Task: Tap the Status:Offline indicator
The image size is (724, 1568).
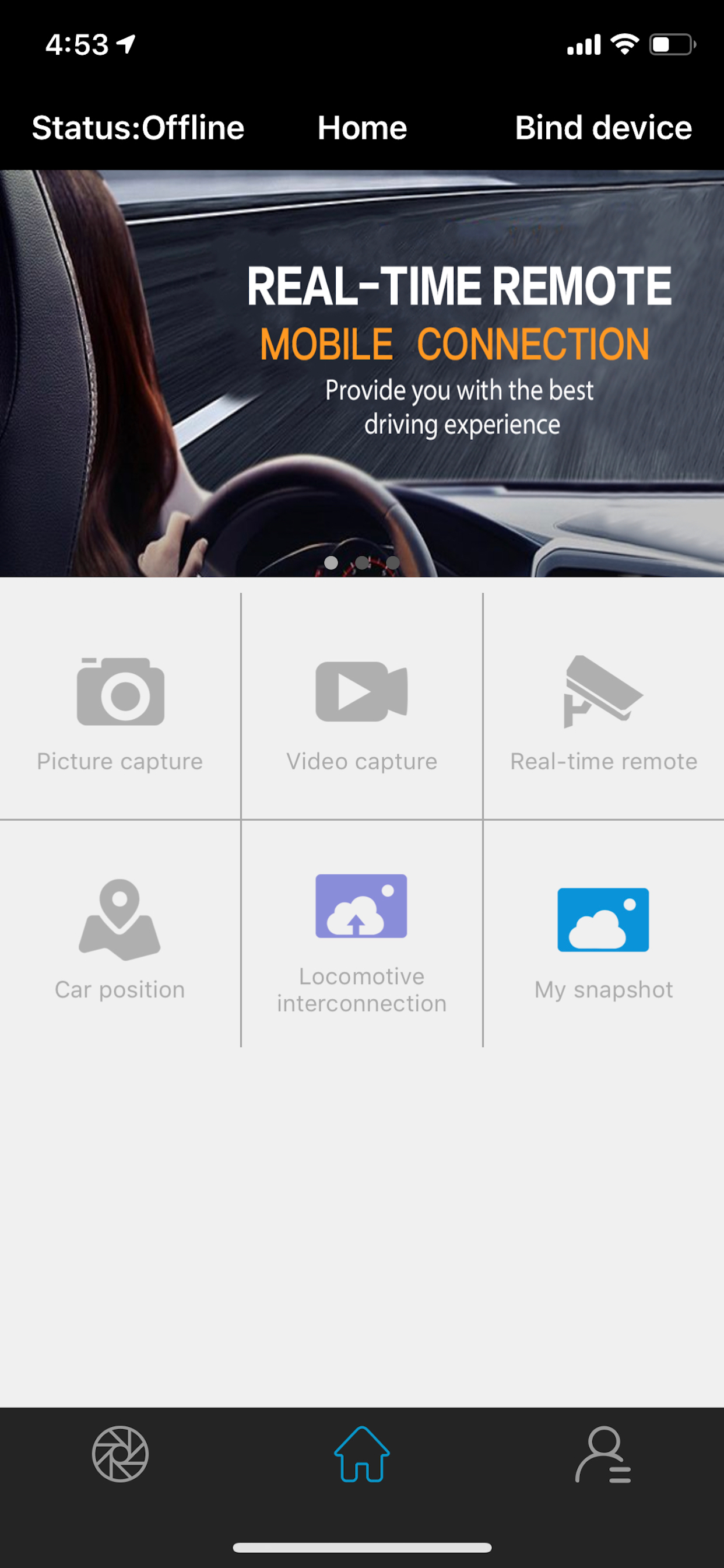Action: (138, 128)
